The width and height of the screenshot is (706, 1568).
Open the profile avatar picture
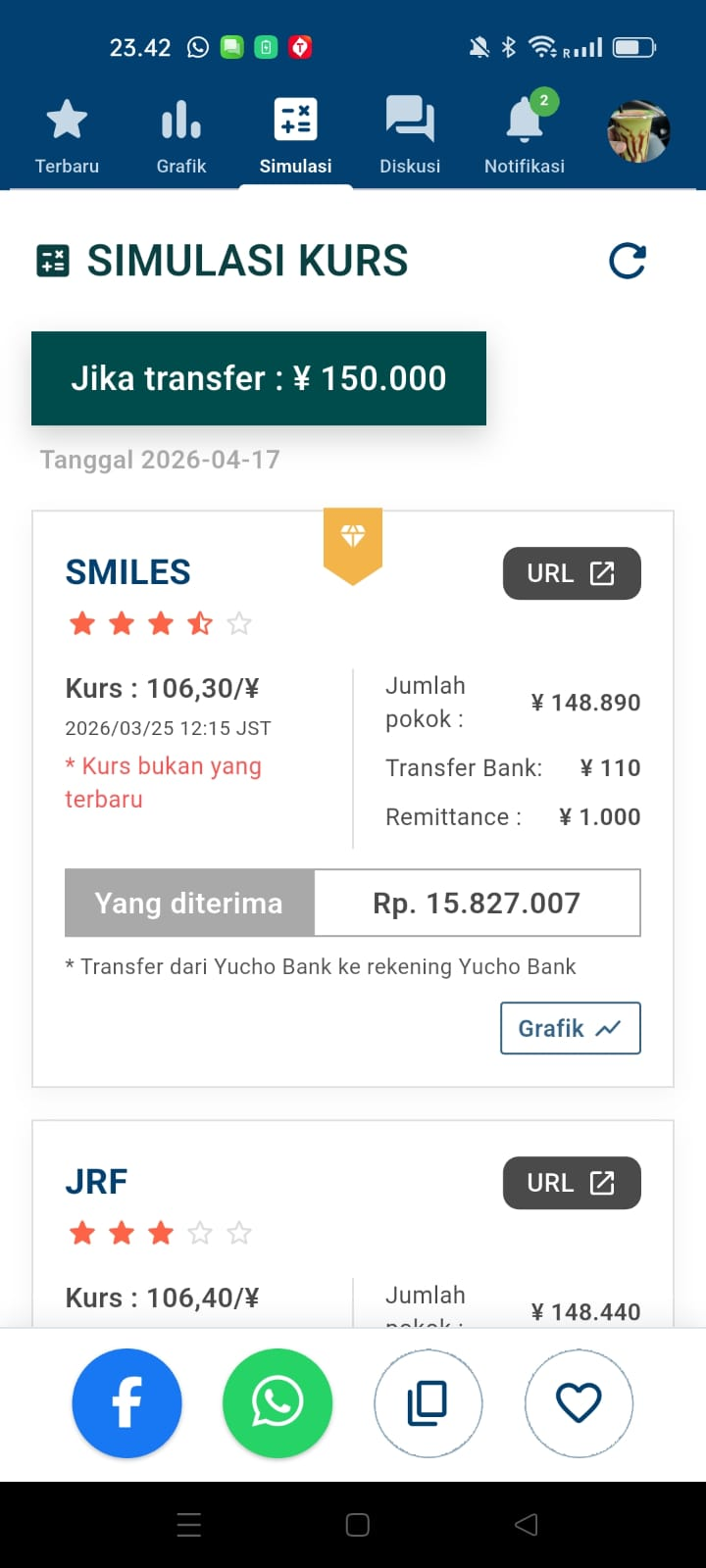[637, 130]
